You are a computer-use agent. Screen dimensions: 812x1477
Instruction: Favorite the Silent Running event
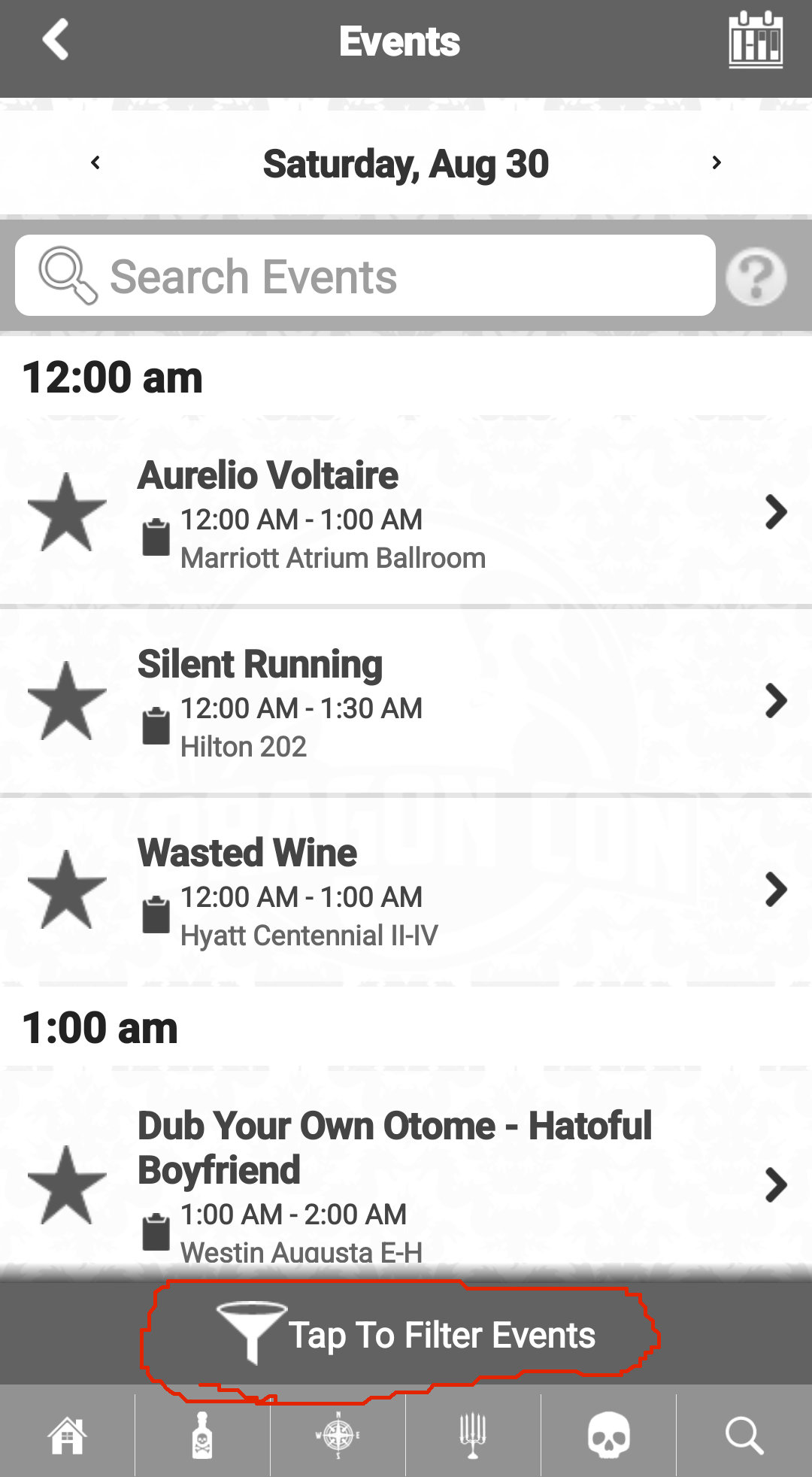pos(67,702)
